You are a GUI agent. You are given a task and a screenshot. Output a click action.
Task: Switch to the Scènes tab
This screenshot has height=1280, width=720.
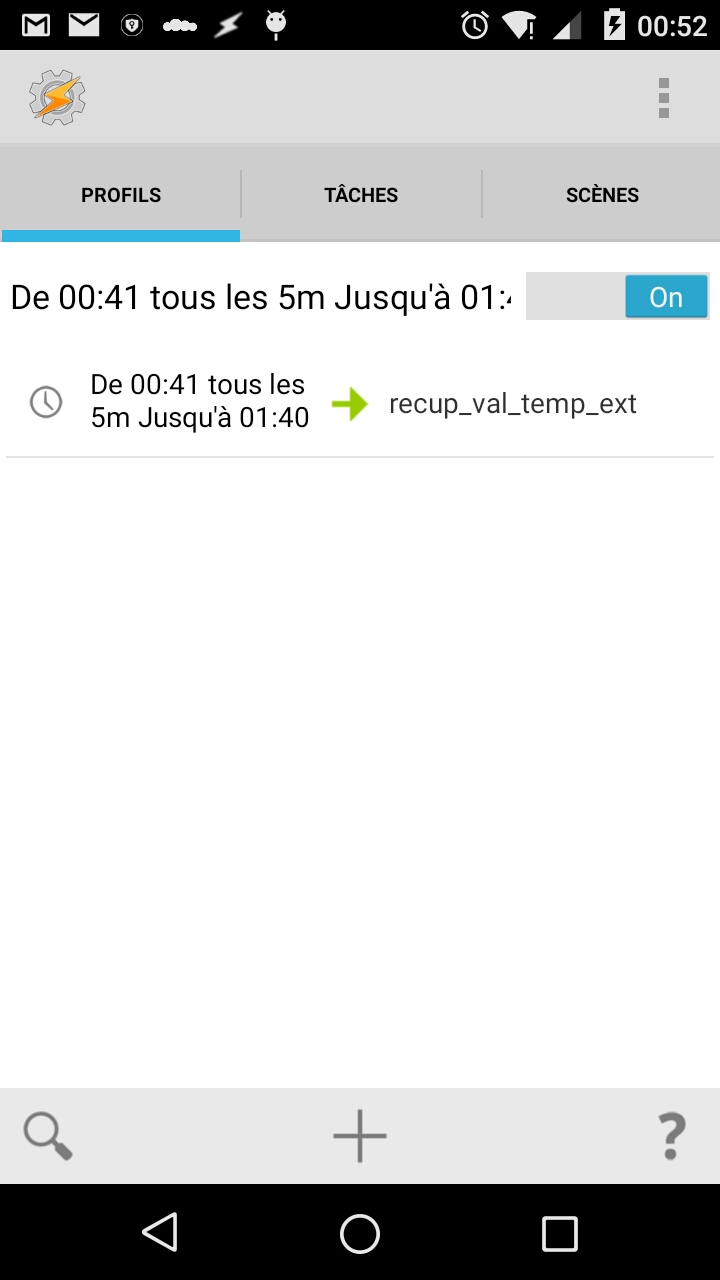point(602,195)
